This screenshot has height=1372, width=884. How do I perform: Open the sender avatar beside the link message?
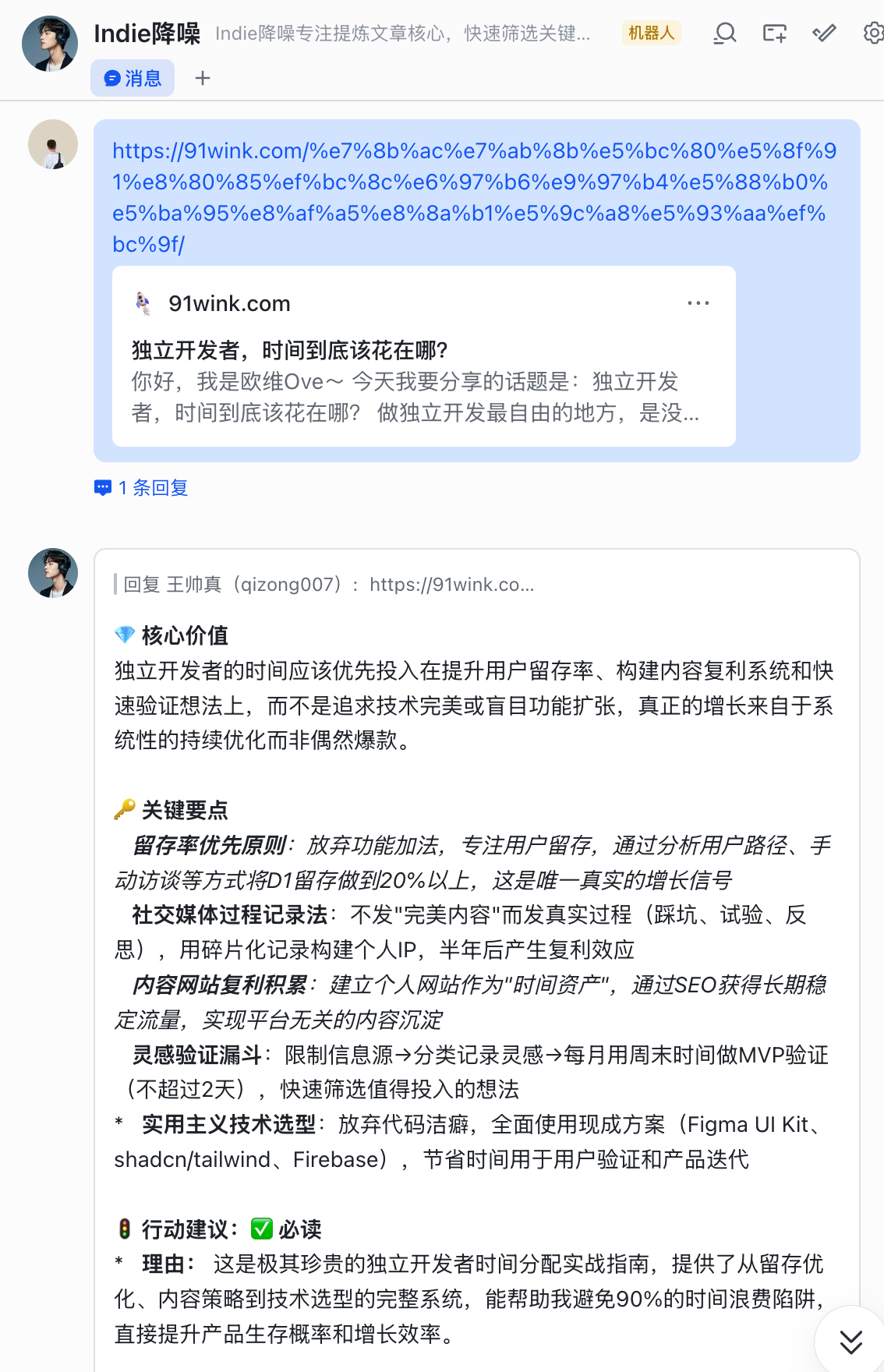click(x=53, y=144)
